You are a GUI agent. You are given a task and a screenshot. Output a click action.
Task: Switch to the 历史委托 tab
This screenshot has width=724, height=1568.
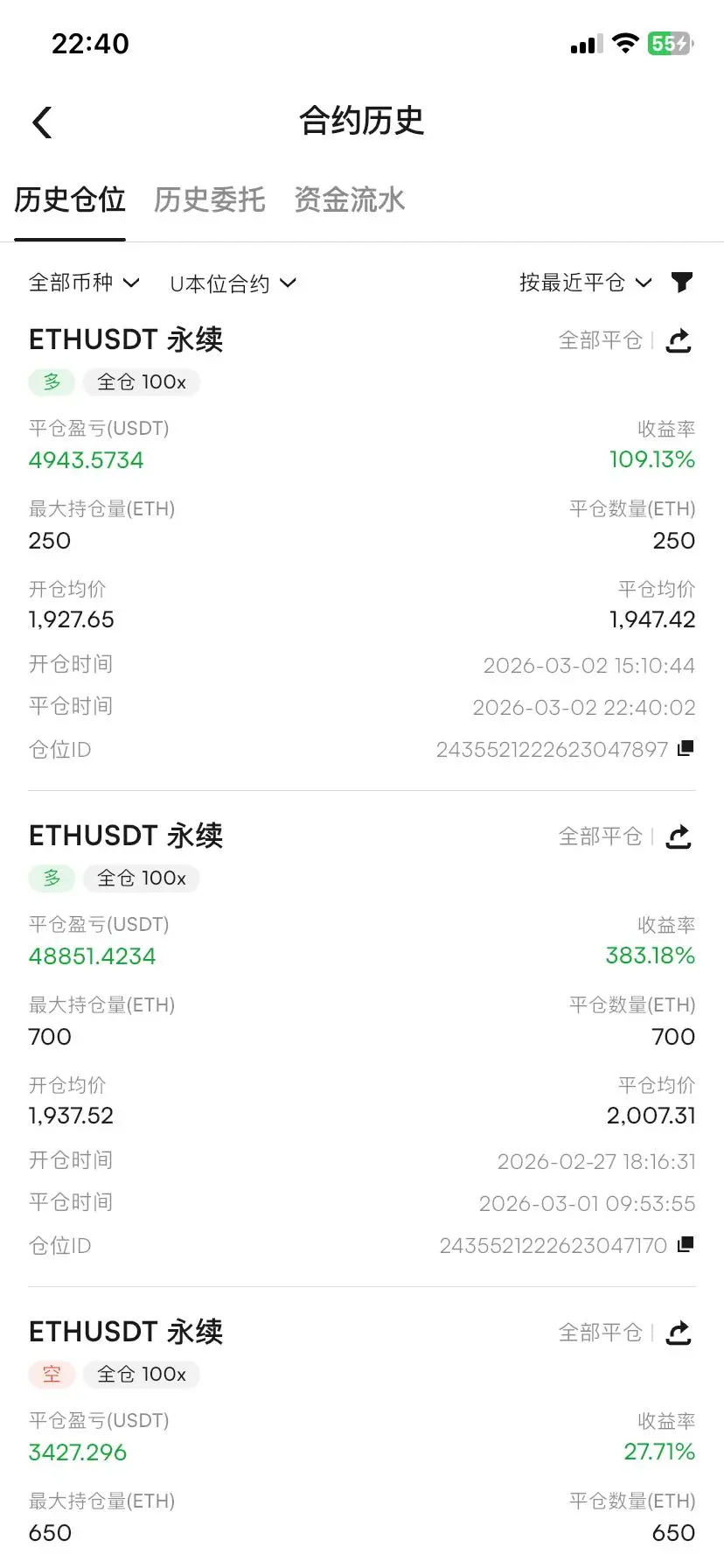click(x=210, y=200)
